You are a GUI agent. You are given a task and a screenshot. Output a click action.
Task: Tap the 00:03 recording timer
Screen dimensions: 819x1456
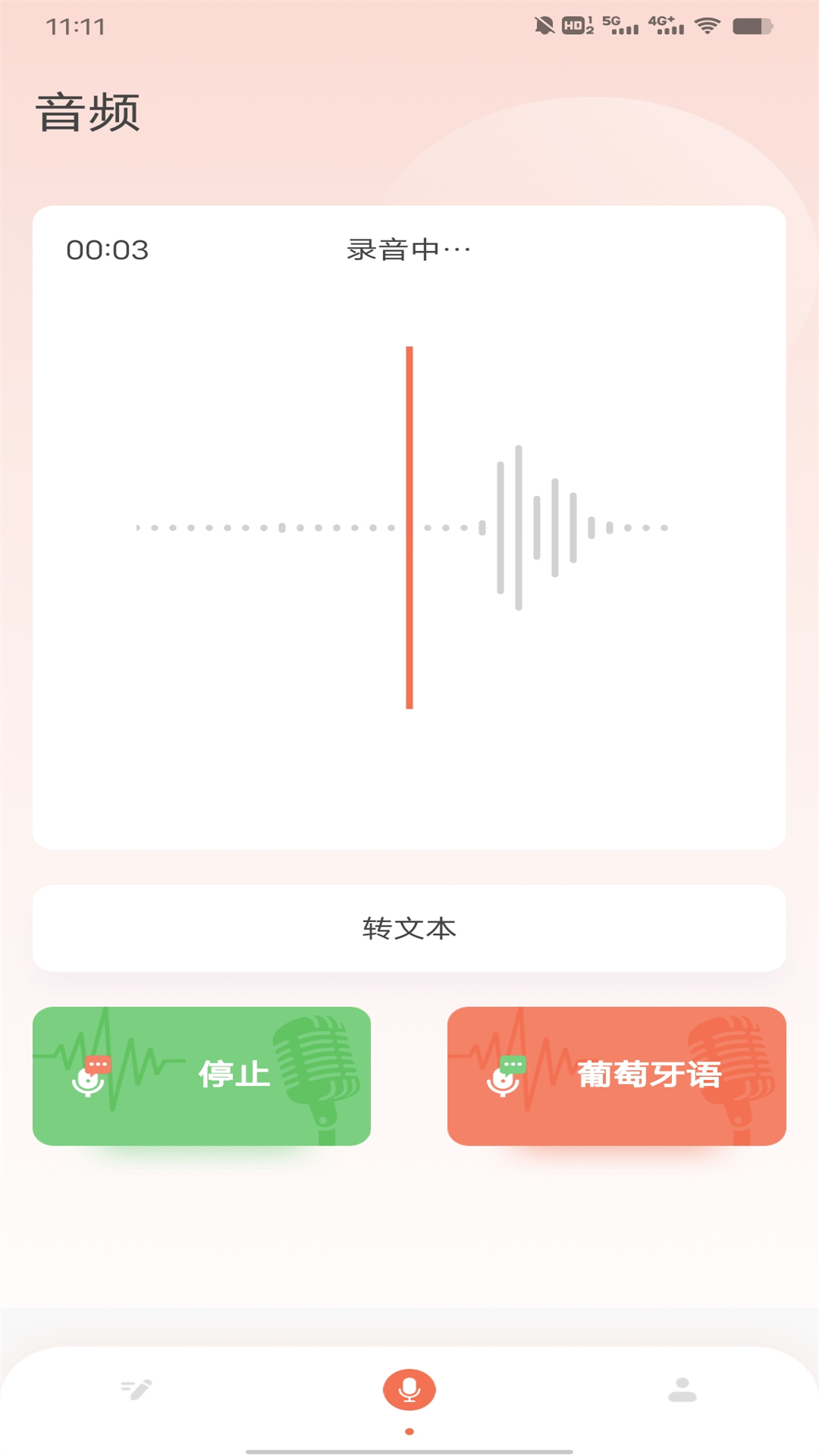106,249
